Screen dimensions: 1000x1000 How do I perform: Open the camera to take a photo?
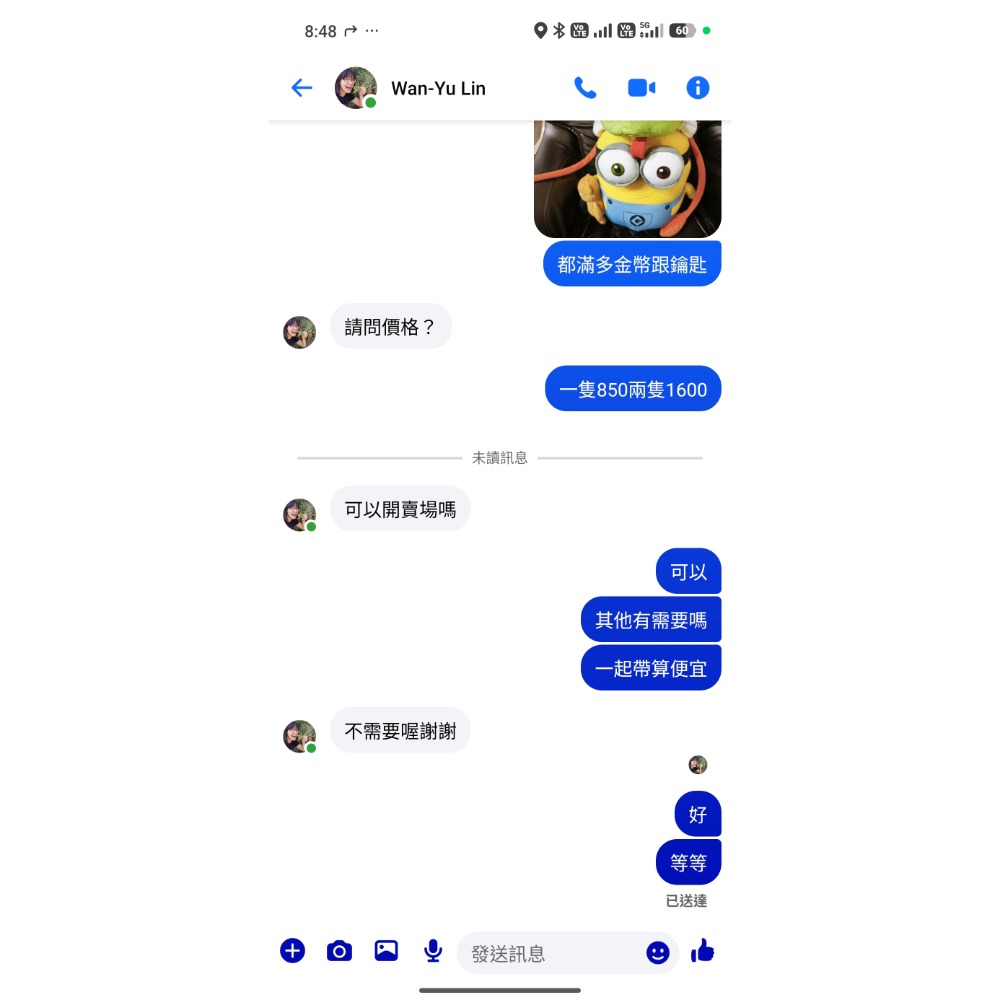[339, 952]
